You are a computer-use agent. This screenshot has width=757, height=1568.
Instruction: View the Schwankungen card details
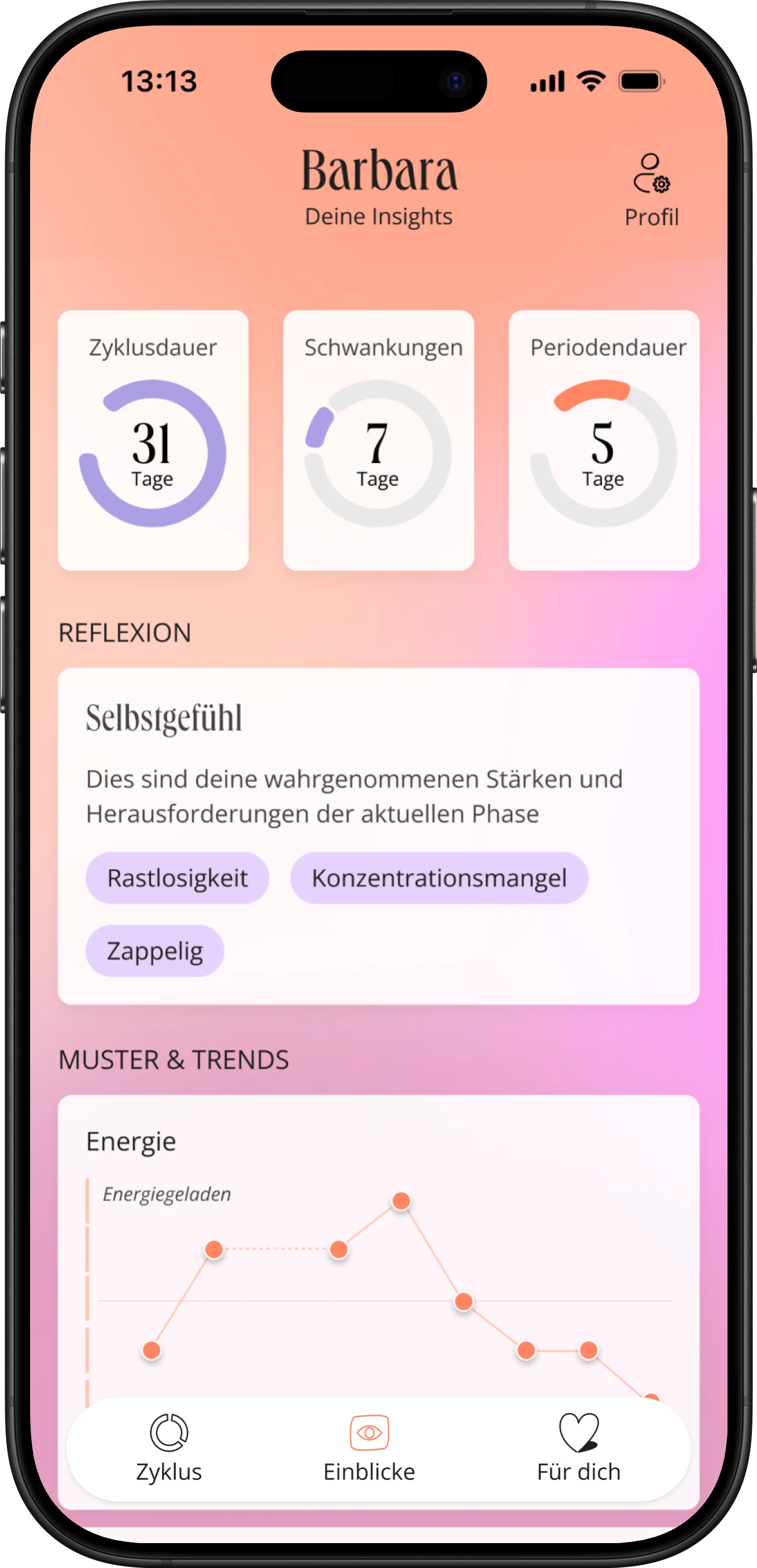[x=378, y=440]
